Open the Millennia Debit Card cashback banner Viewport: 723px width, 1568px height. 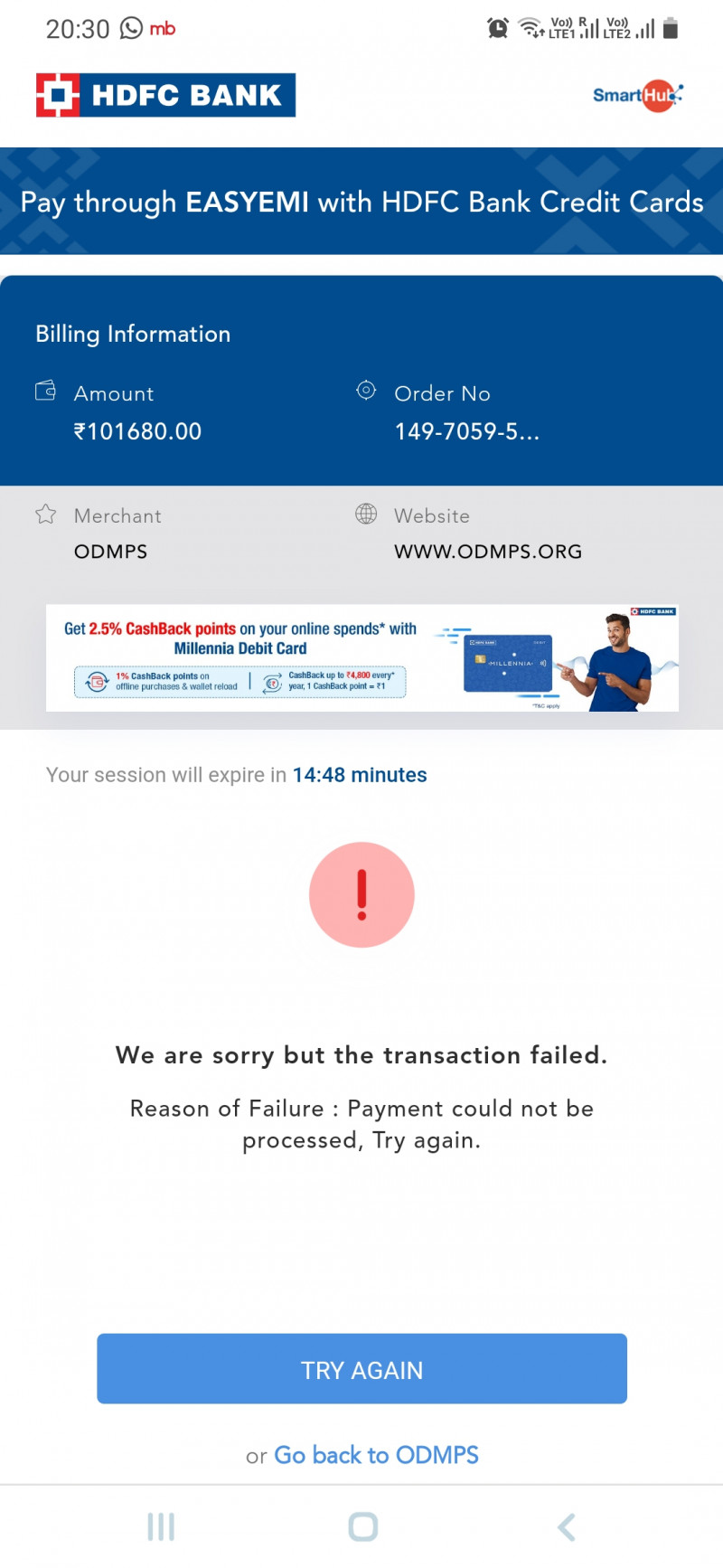point(361,657)
